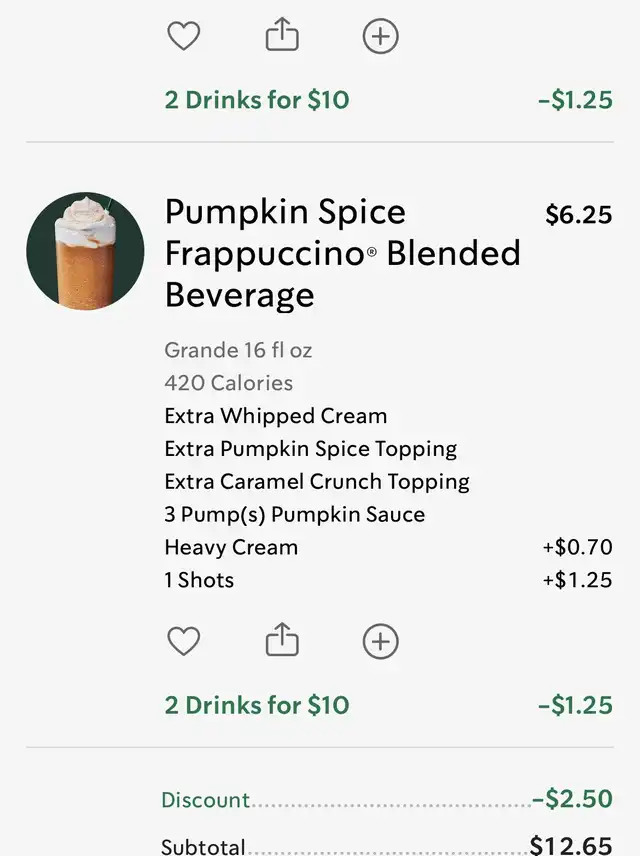Add another Pumpkin Spice Frappuccino with the plus icon
Viewport: 640px width, 856px height.
pyautogui.click(x=380, y=641)
